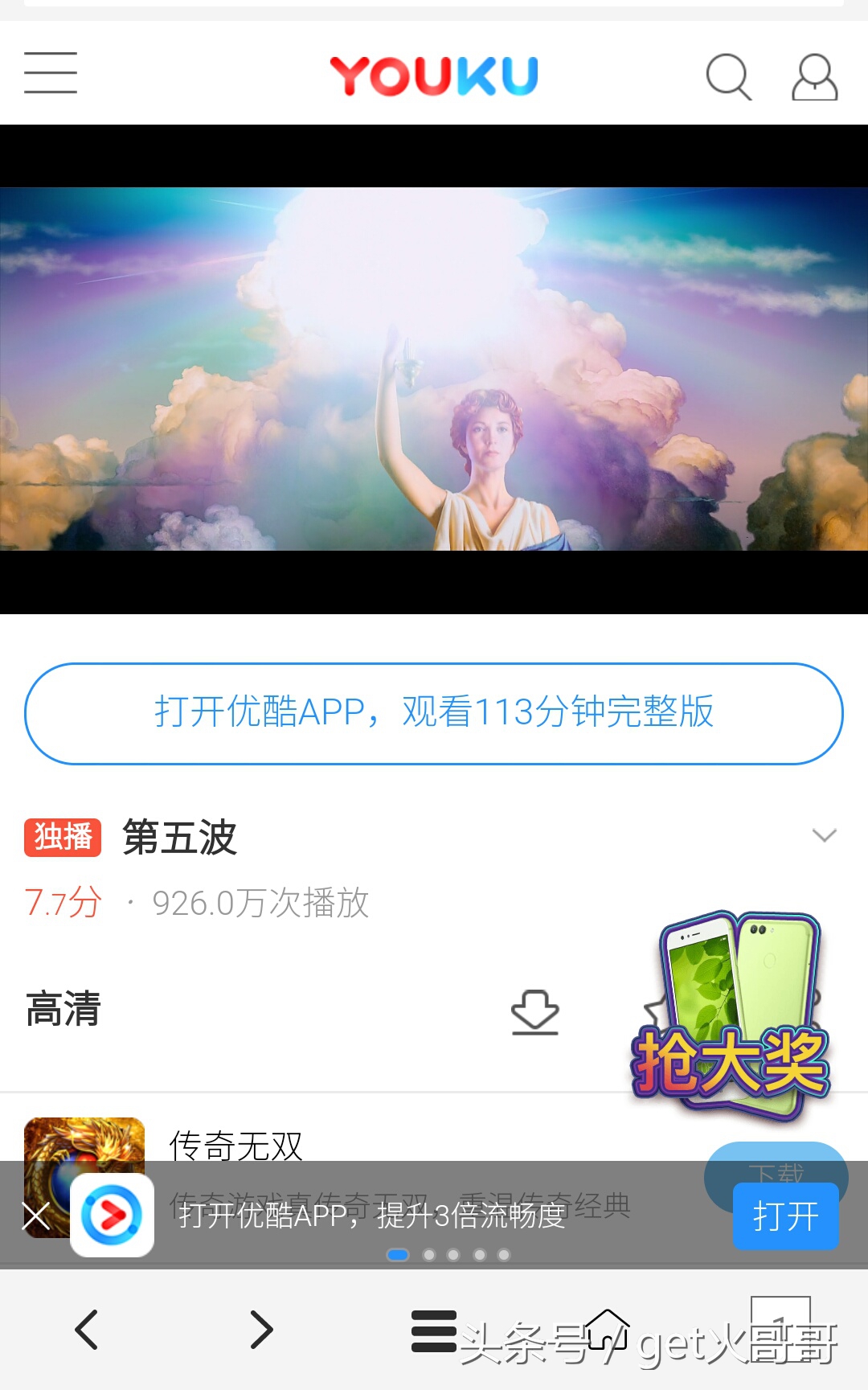Open the search function
The width and height of the screenshot is (868, 1390).
tap(728, 76)
